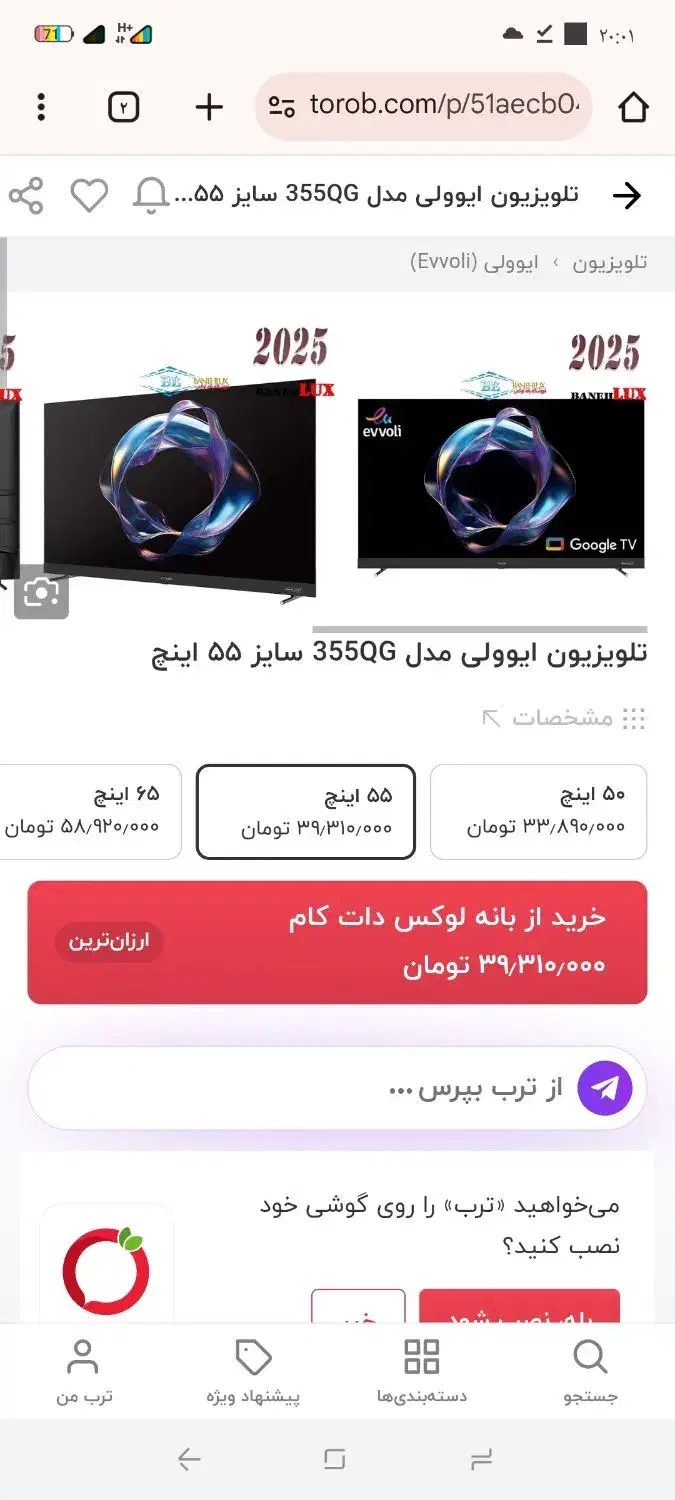Go to the browser home page
Viewport: 675px width, 1500px height.
(x=633, y=107)
